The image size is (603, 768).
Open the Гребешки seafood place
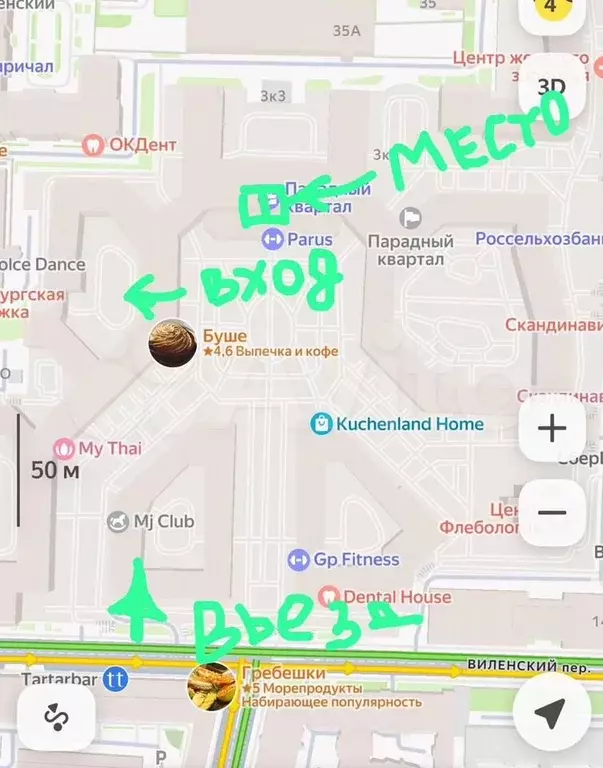point(212,686)
